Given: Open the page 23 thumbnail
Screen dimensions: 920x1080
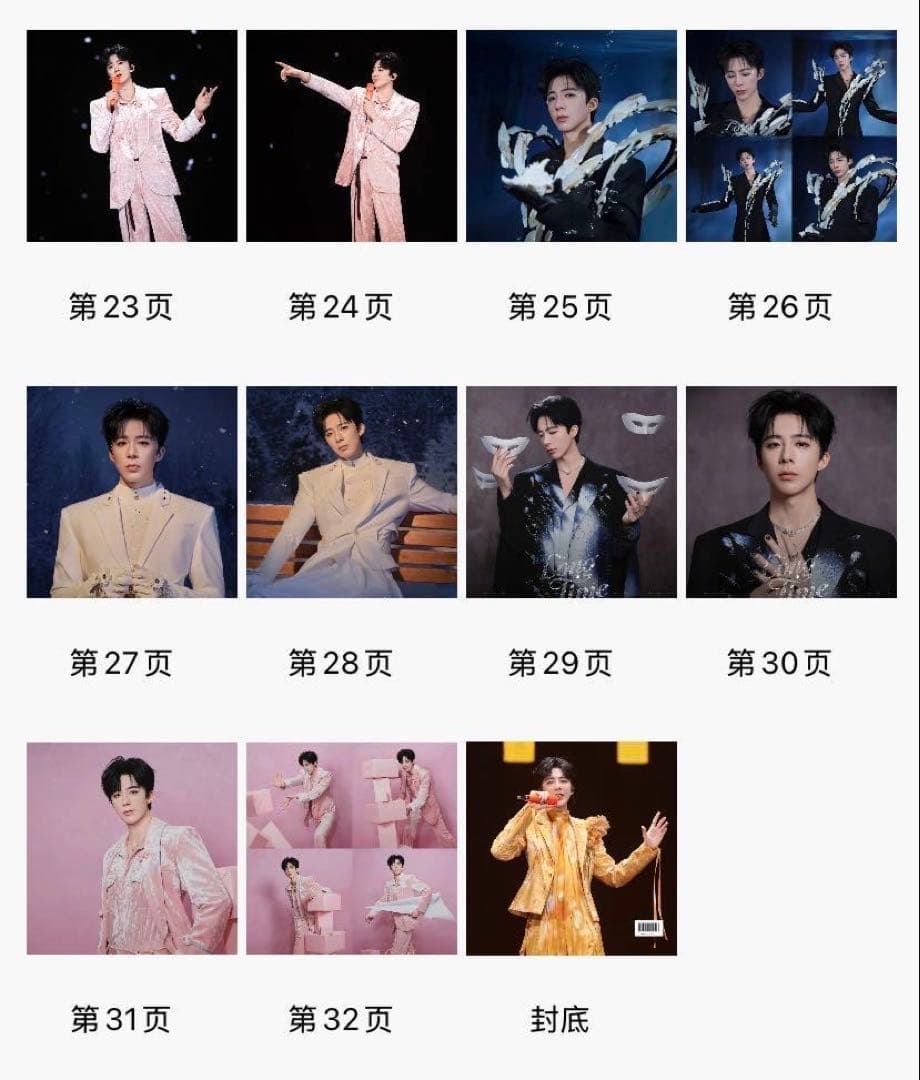Looking at the screenshot, I should (132, 136).
